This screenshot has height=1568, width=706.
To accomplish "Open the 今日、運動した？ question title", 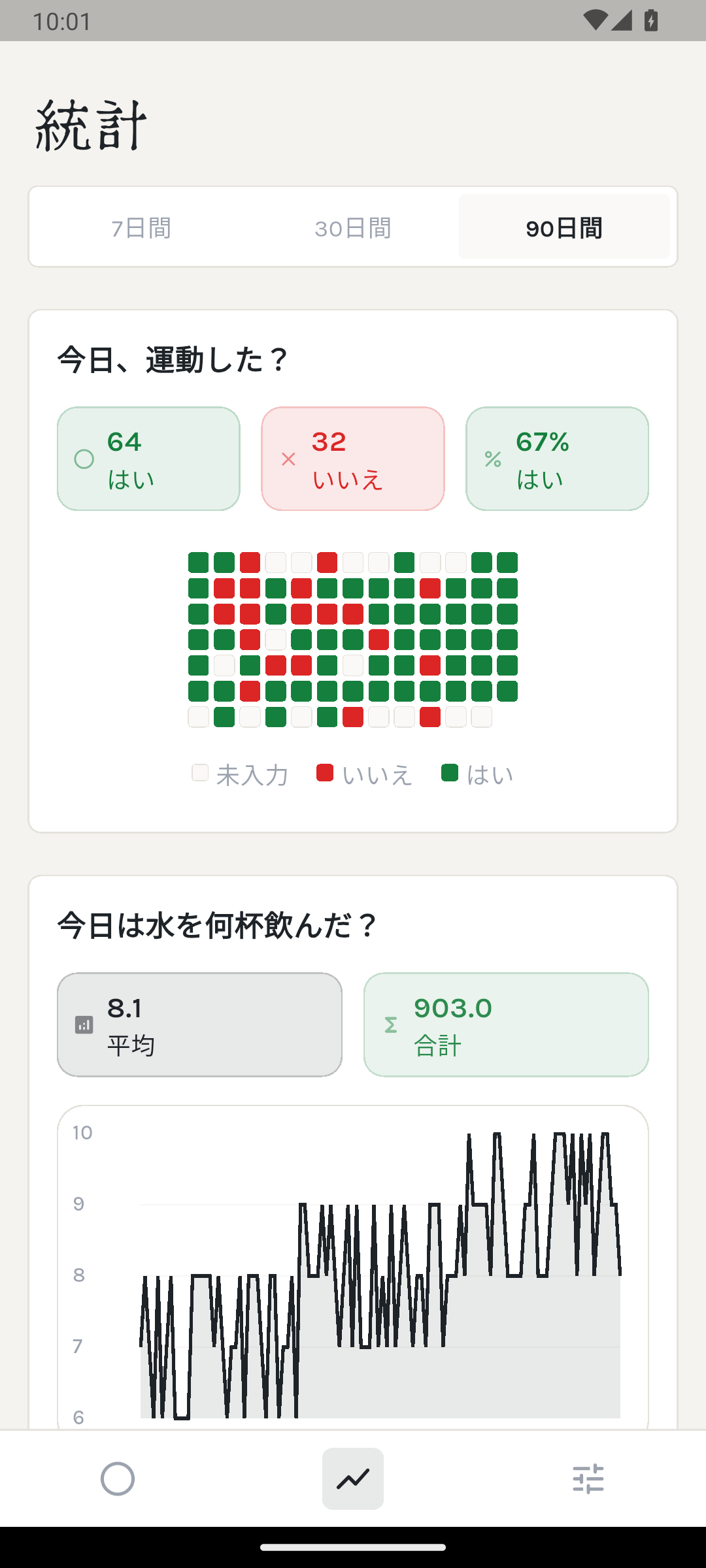I will click(173, 358).
